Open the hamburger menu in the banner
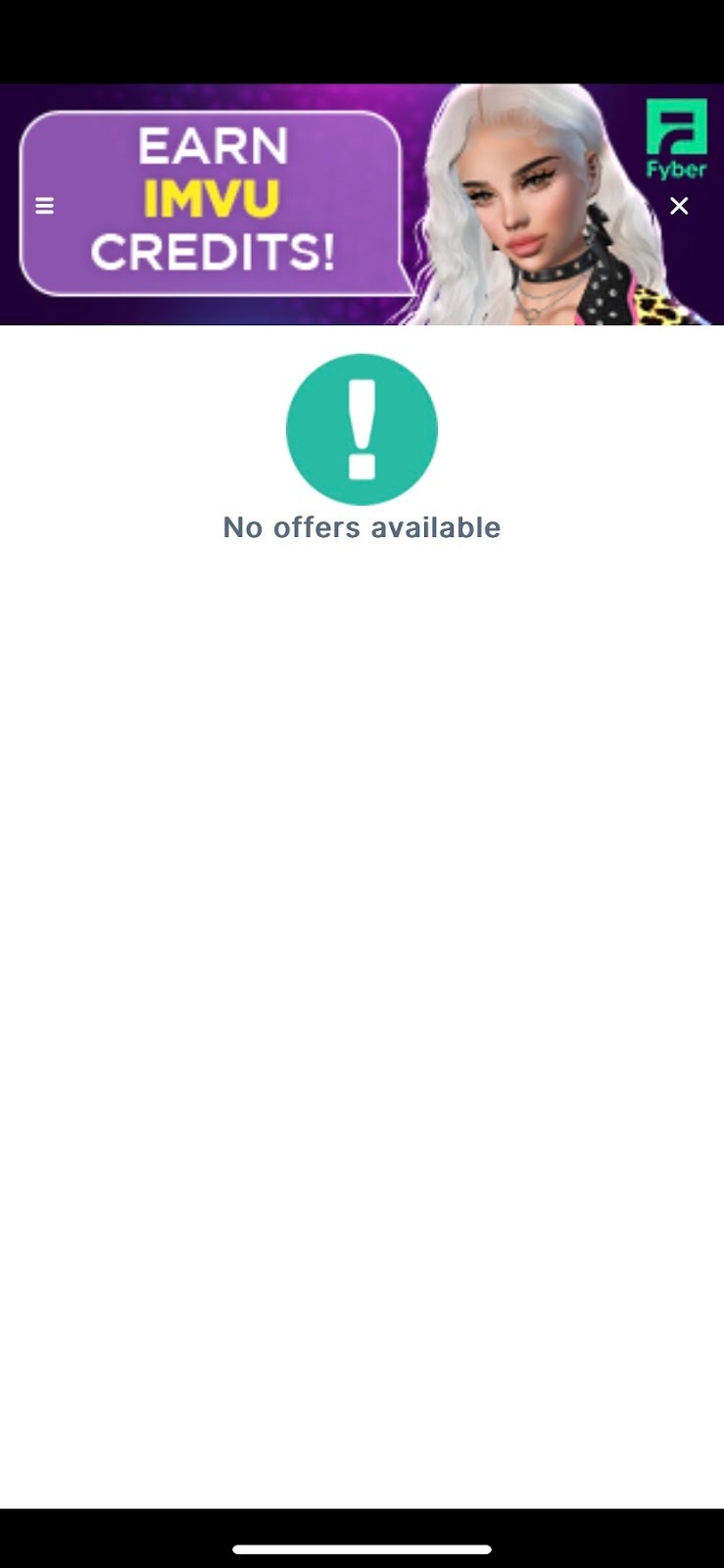 pos(44,206)
